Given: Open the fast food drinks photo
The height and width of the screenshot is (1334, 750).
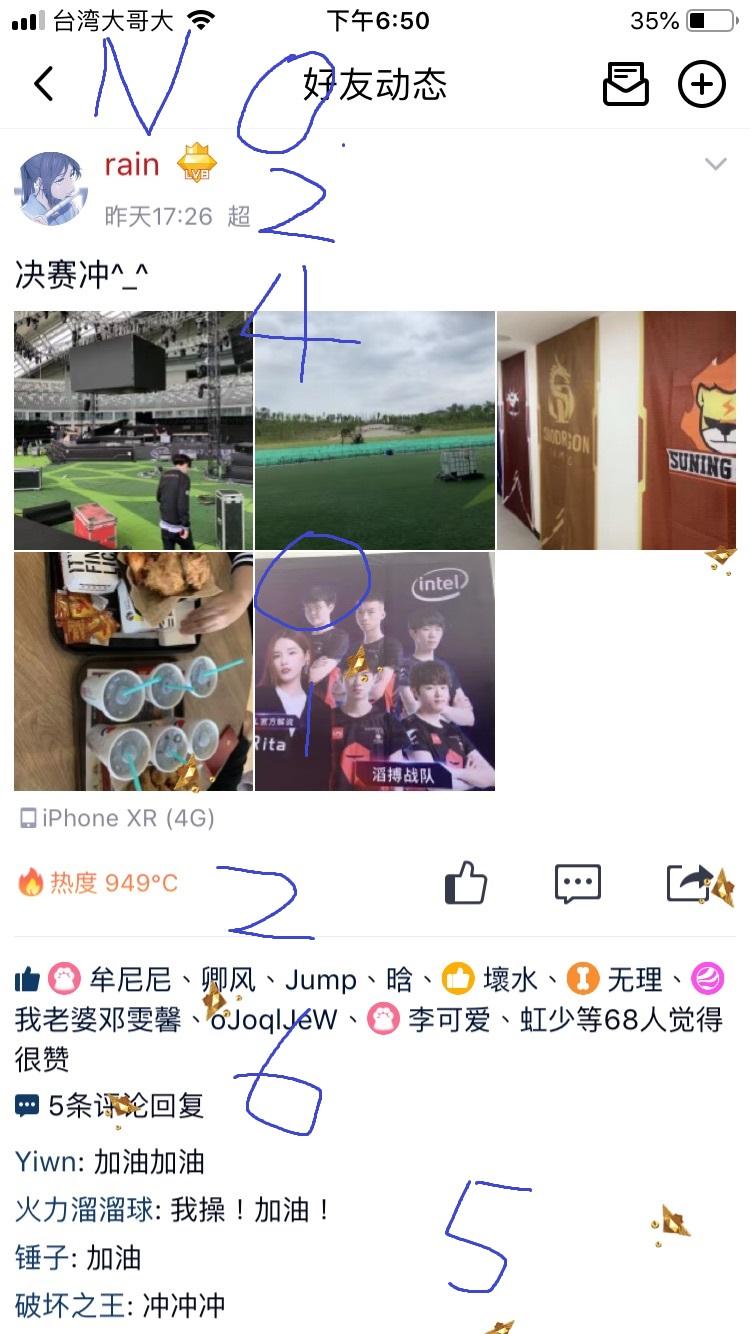Looking at the screenshot, I should (133, 671).
